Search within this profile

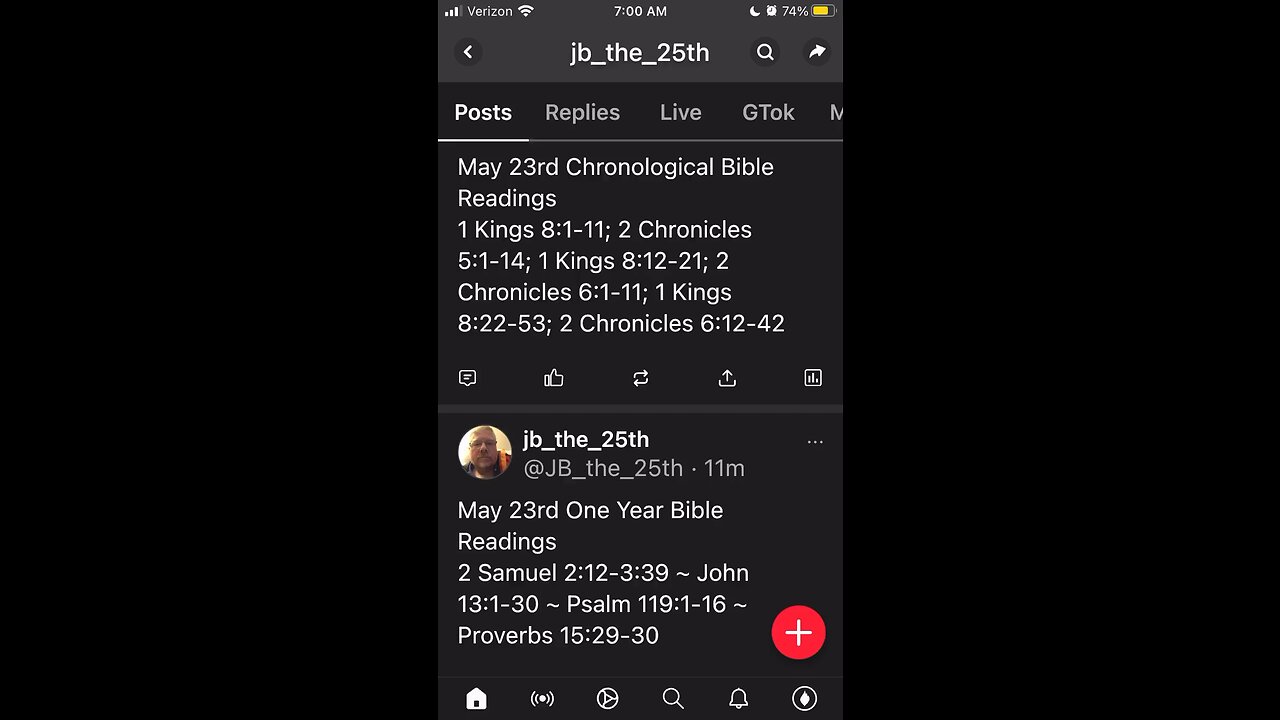pyautogui.click(x=765, y=52)
